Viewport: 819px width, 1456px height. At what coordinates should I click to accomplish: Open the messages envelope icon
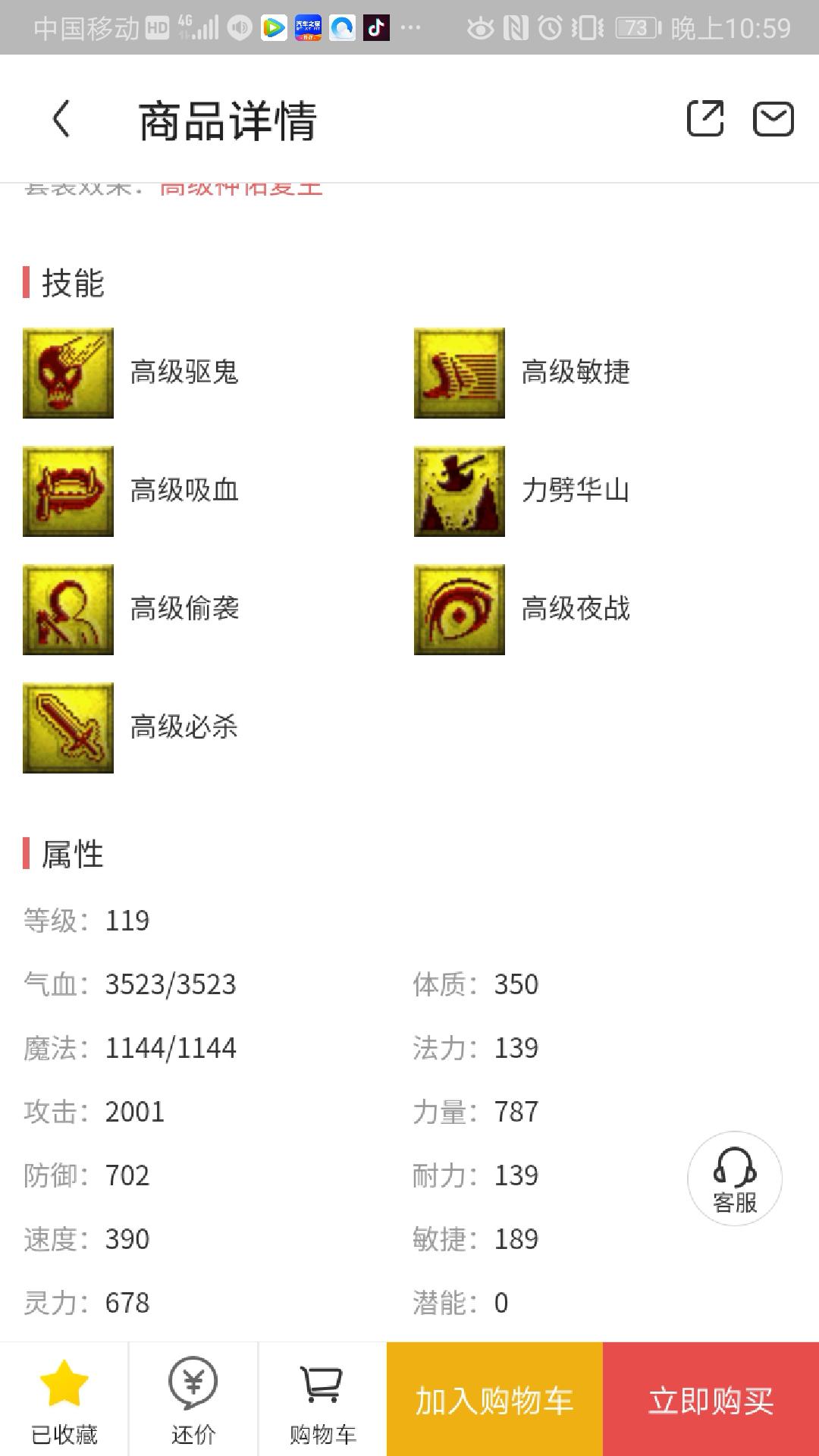click(773, 119)
